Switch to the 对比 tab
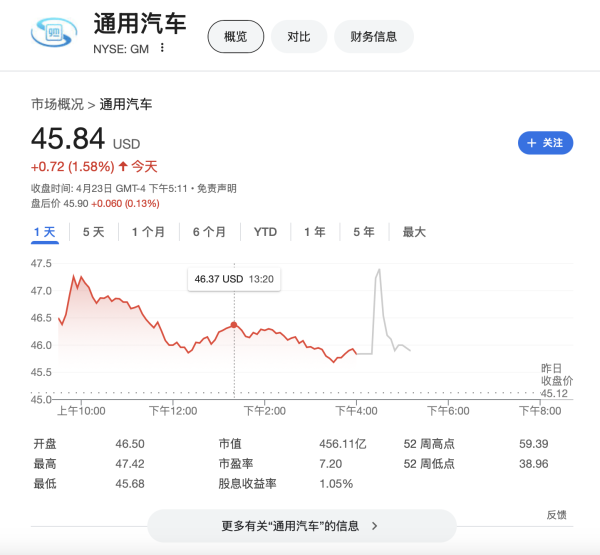The width and height of the screenshot is (600, 555). [x=299, y=37]
